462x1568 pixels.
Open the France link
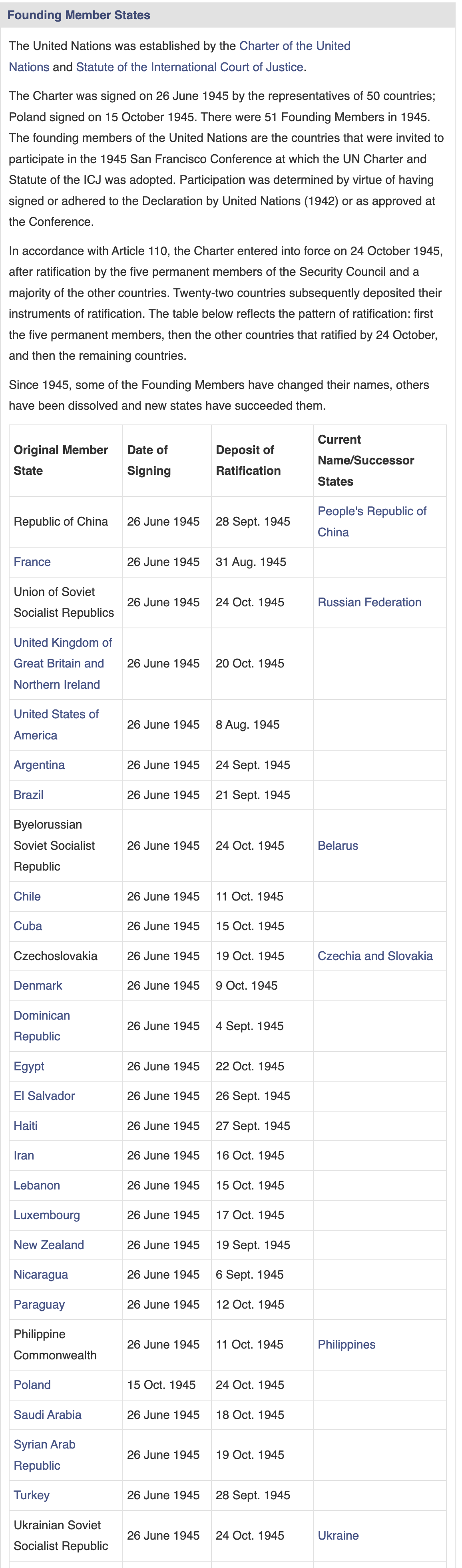click(x=32, y=562)
